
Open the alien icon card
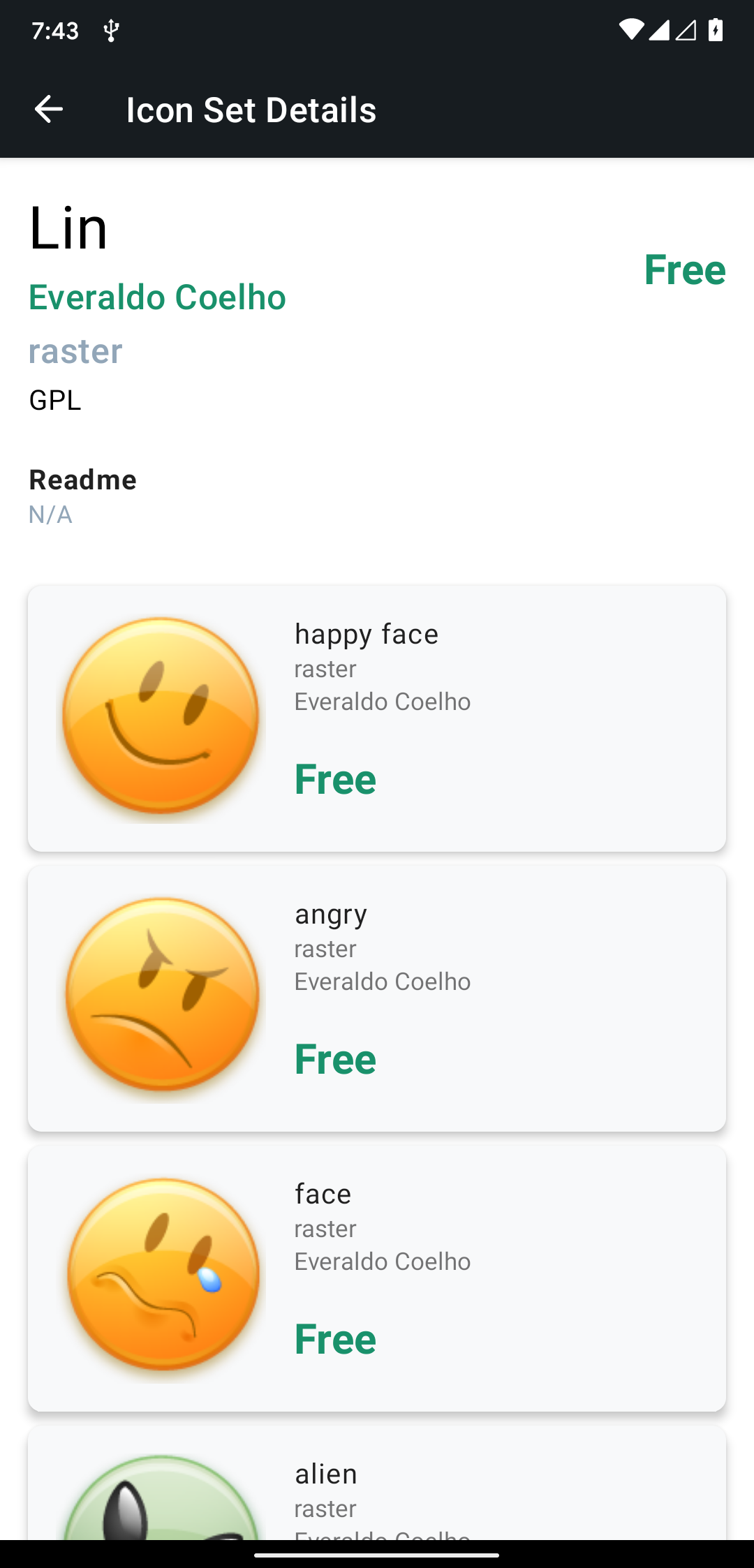(377, 1482)
